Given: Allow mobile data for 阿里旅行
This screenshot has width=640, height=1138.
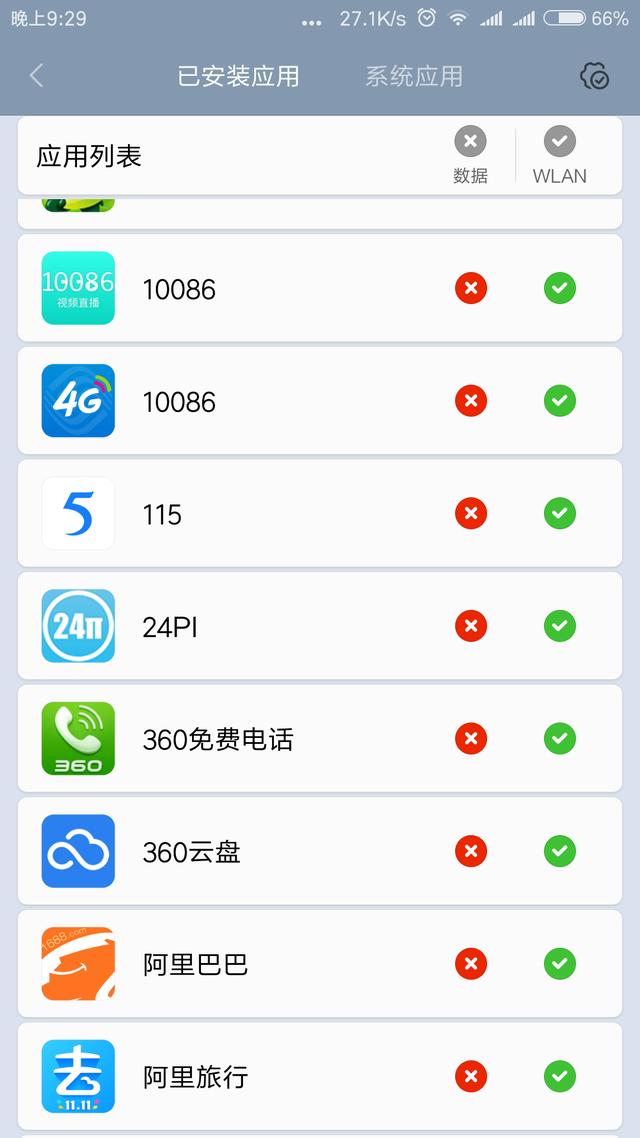Looking at the screenshot, I should 470,1077.
